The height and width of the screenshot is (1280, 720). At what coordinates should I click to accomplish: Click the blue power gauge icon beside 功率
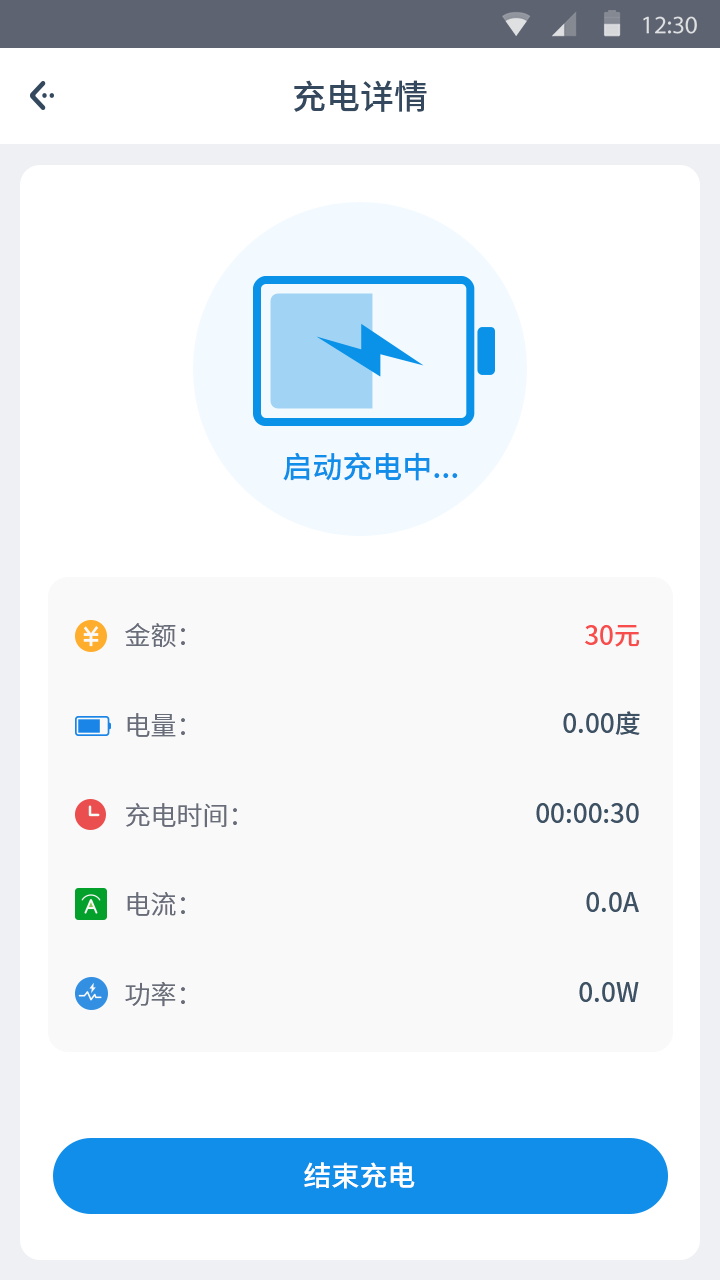(x=90, y=993)
